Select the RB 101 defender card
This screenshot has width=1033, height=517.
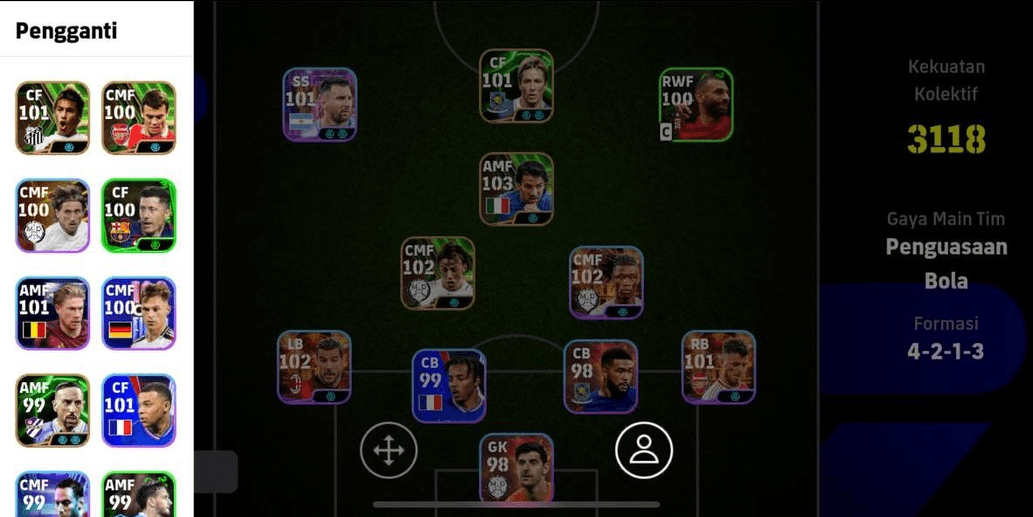pyautogui.click(x=718, y=367)
